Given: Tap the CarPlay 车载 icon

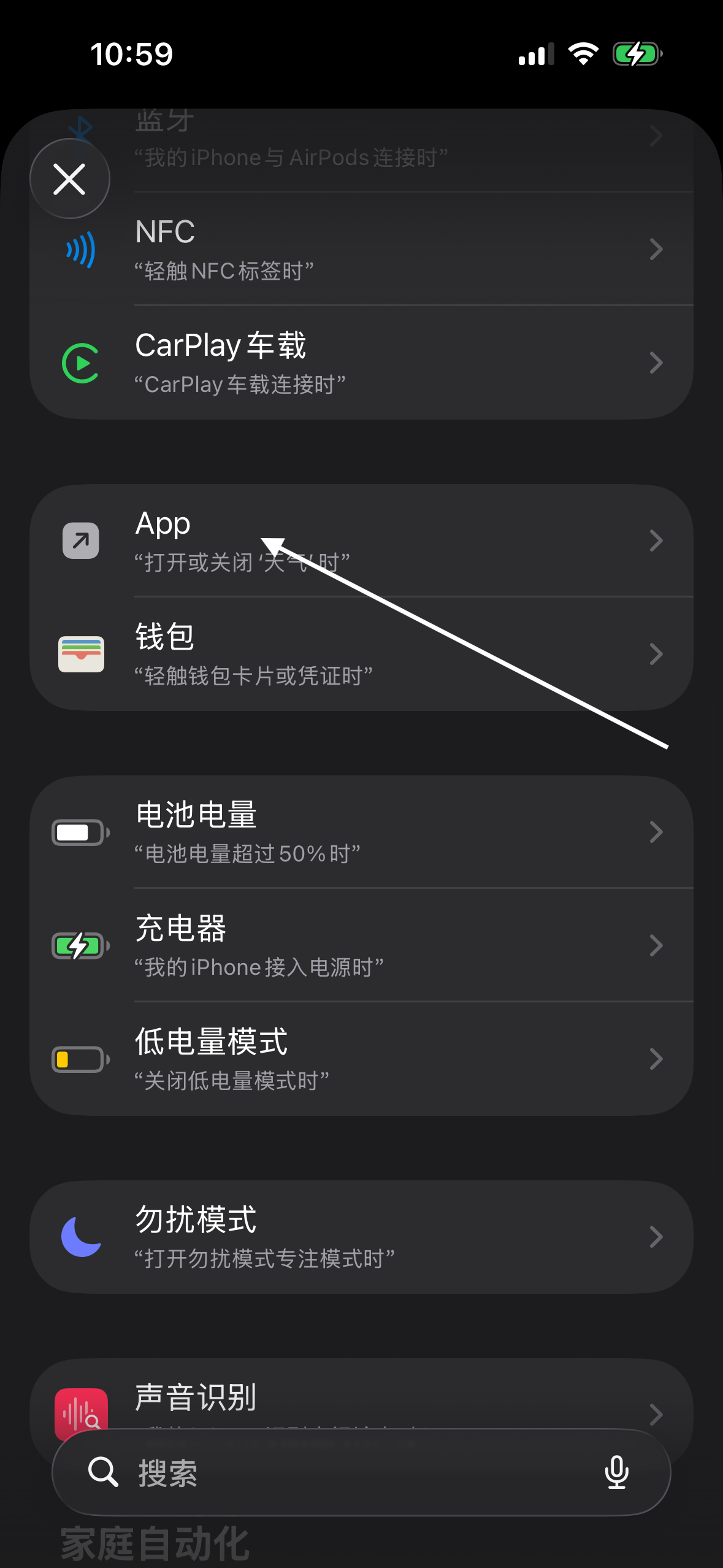Looking at the screenshot, I should click(80, 362).
